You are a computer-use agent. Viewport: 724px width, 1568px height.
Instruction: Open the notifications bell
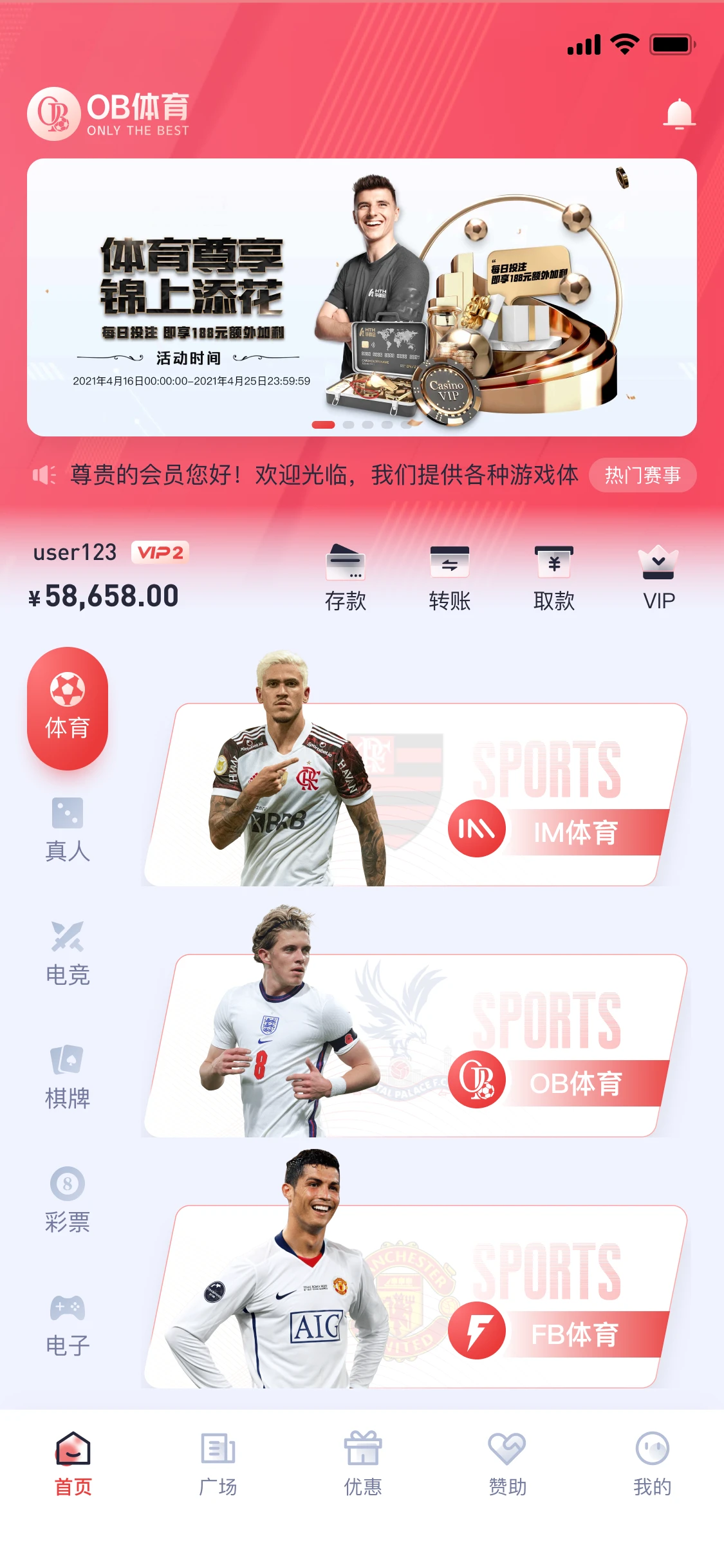pos(678,115)
